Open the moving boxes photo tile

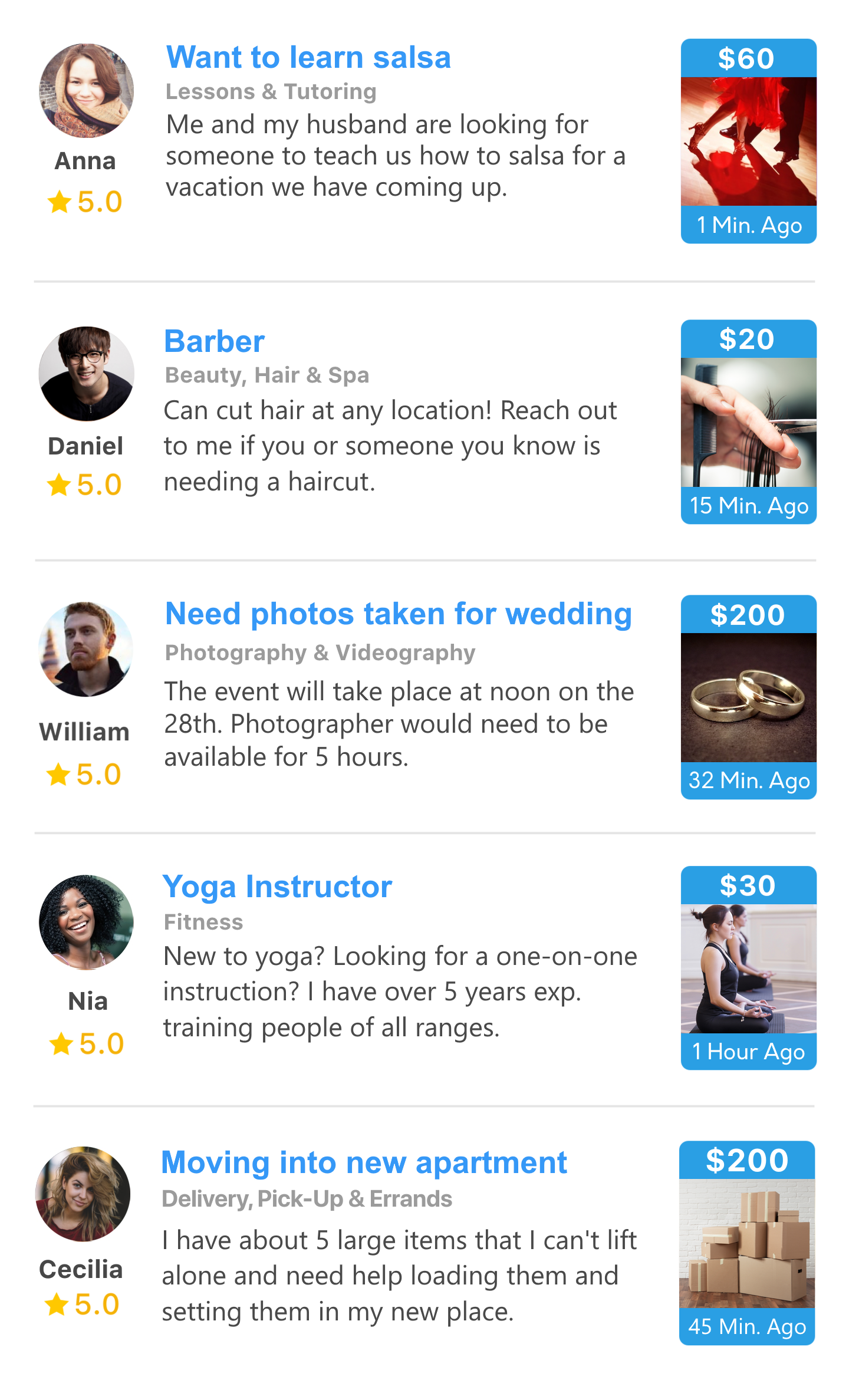(x=747, y=1243)
